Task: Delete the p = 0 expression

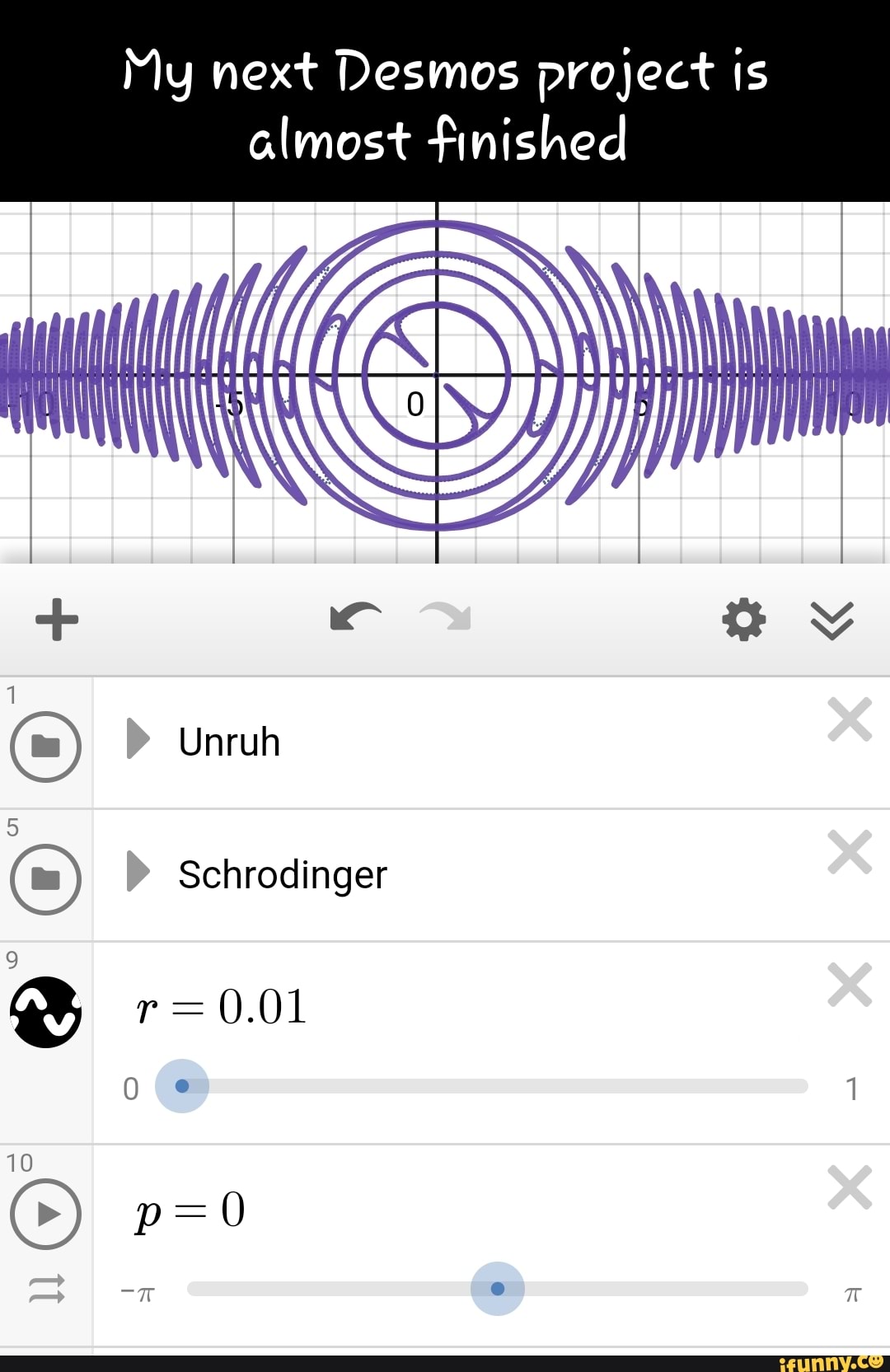Action: coord(850,1188)
